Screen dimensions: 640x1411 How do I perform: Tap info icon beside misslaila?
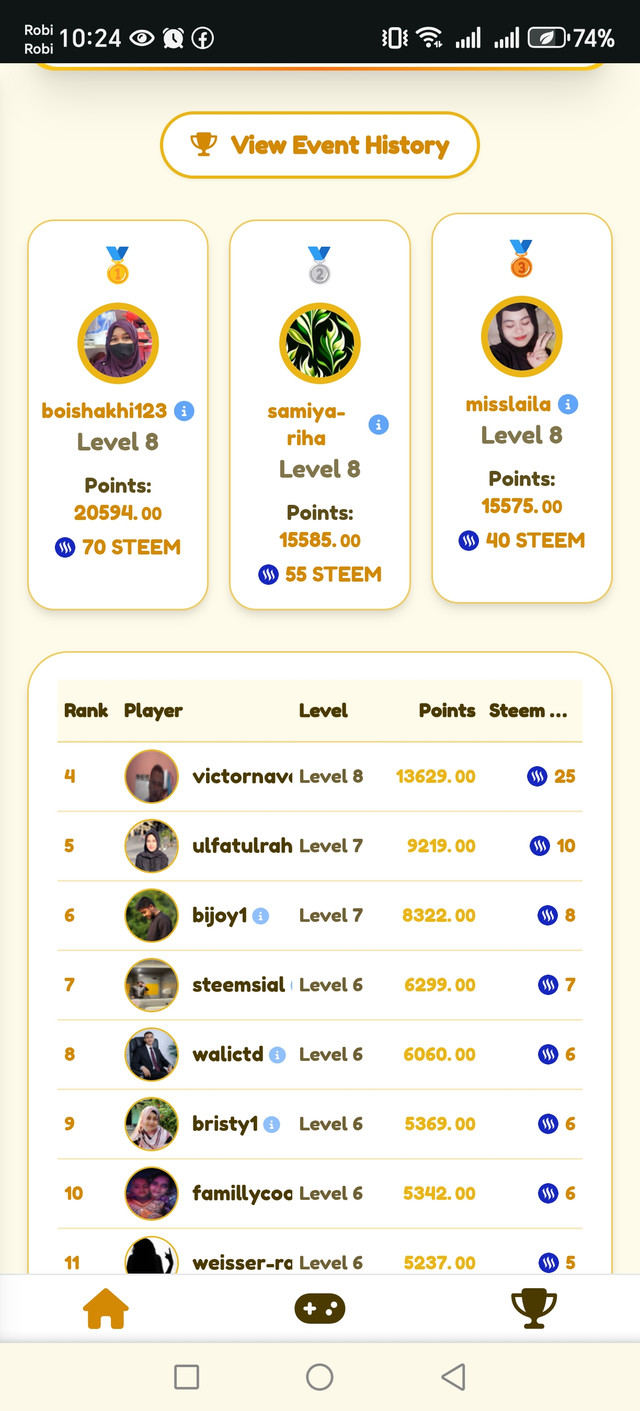pyautogui.click(x=568, y=405)
